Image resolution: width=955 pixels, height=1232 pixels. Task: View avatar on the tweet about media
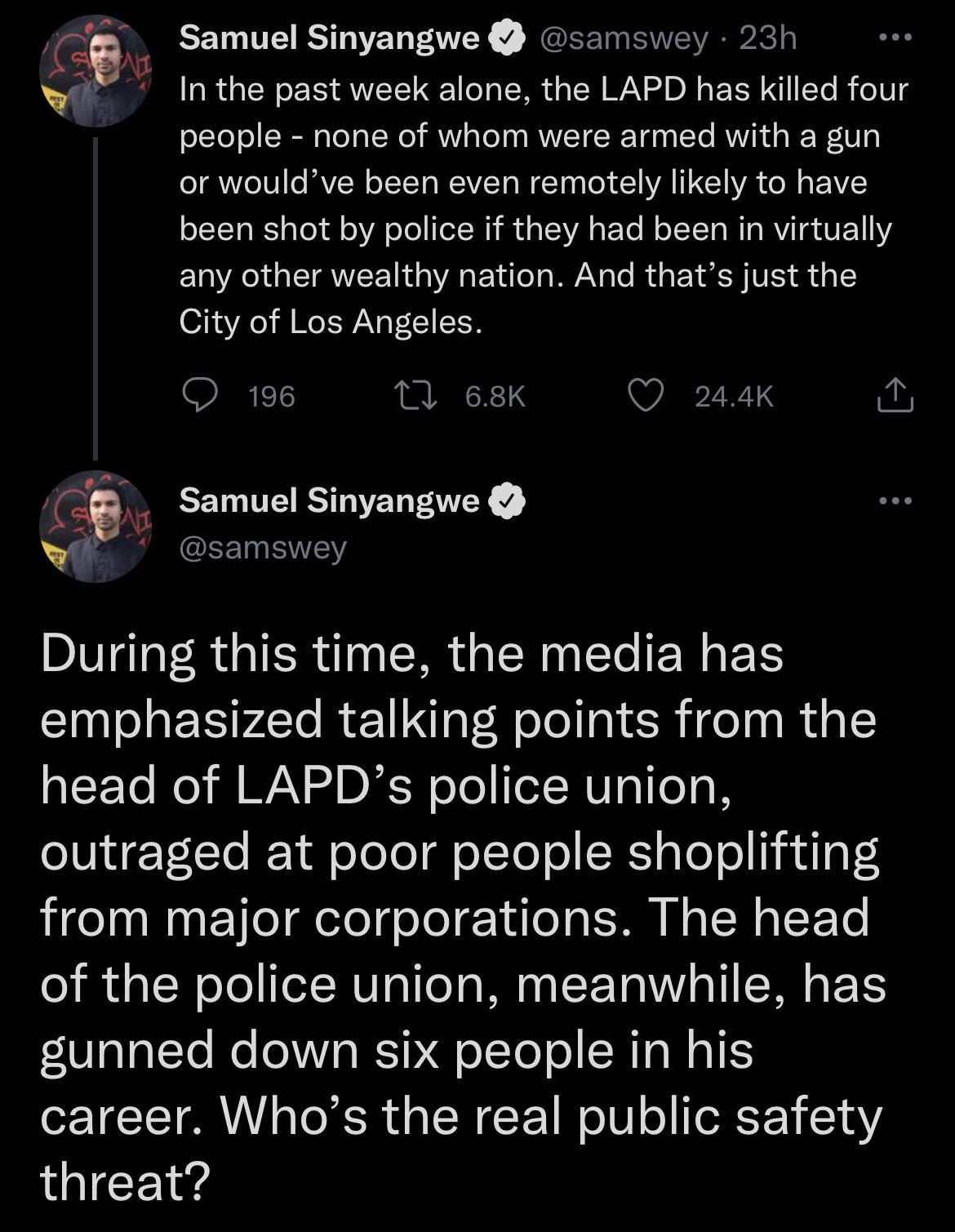click(96, 526)
